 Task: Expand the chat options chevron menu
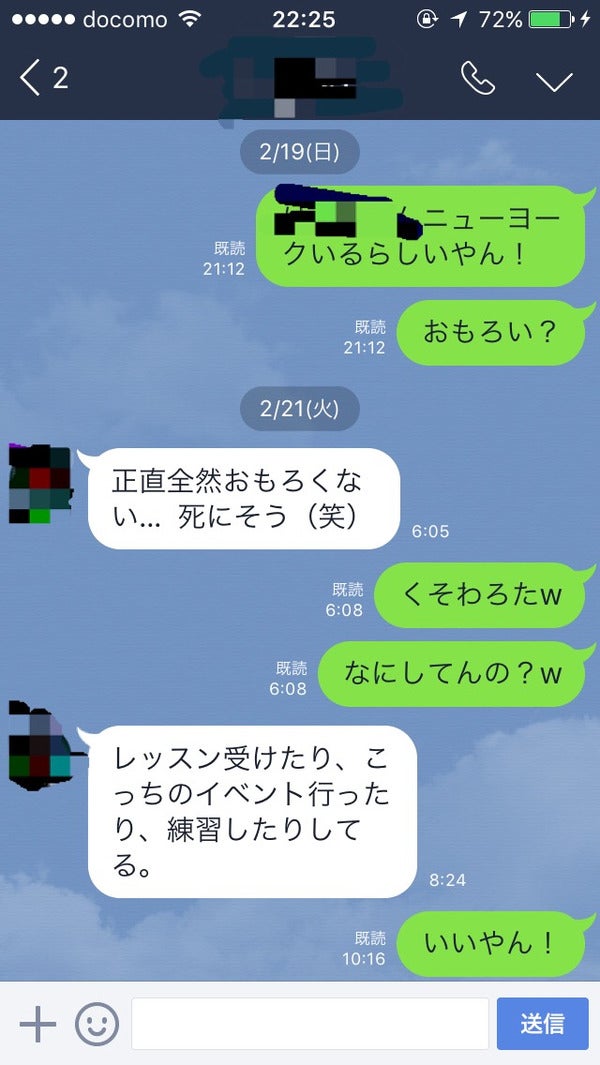(553, 80)
